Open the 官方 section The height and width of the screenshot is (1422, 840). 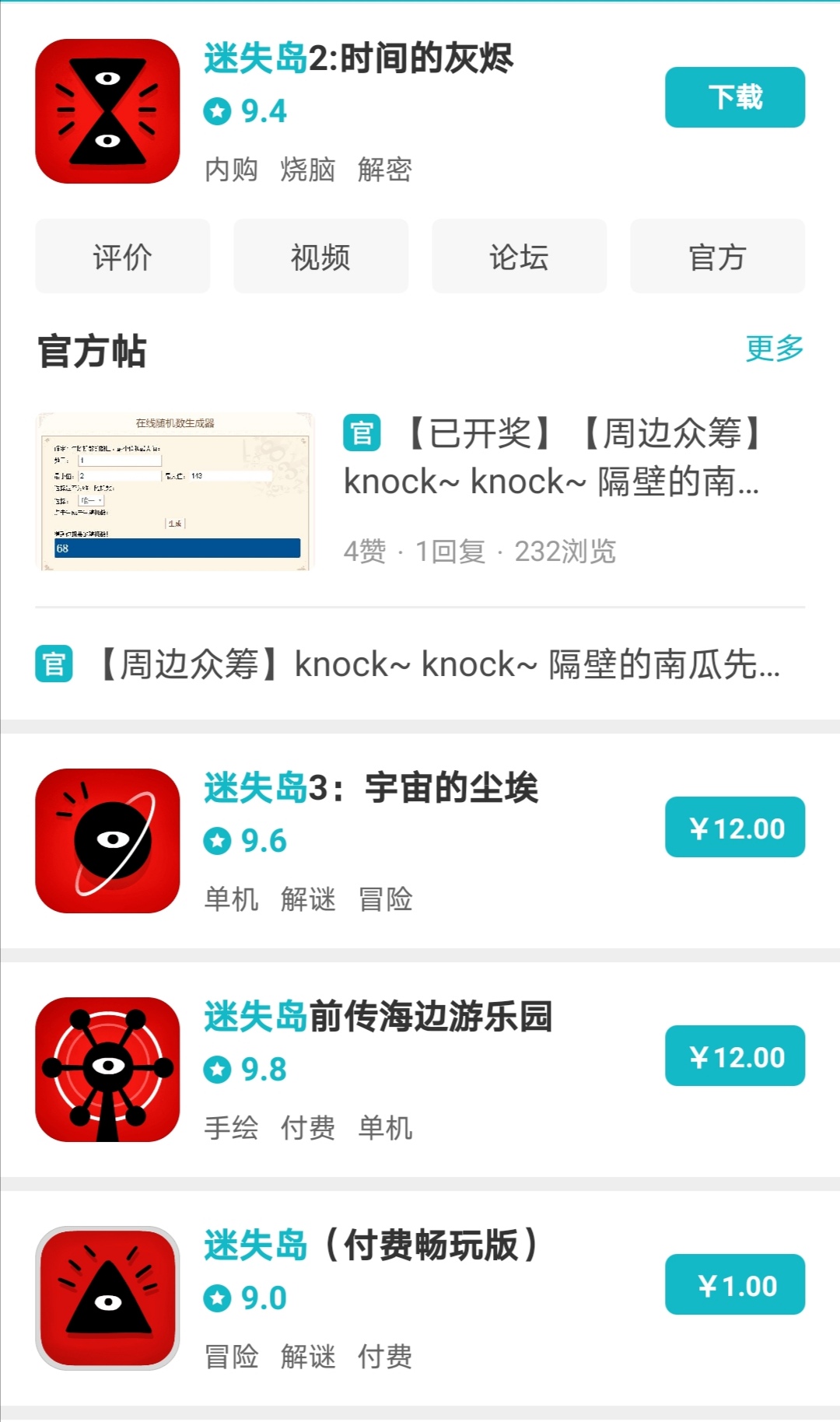click(x=717, y=257)
